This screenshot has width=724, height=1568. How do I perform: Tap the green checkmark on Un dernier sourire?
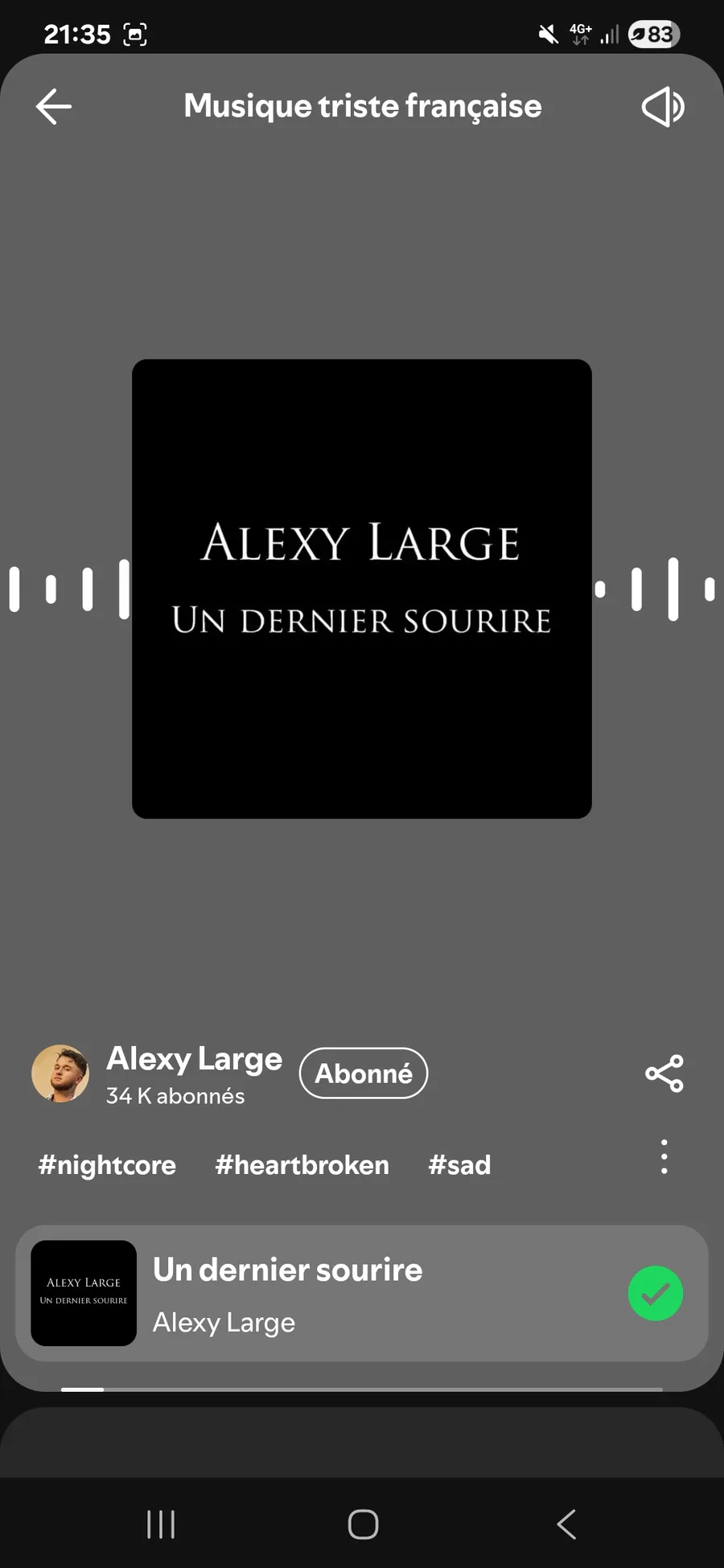tap(655, 1293)
